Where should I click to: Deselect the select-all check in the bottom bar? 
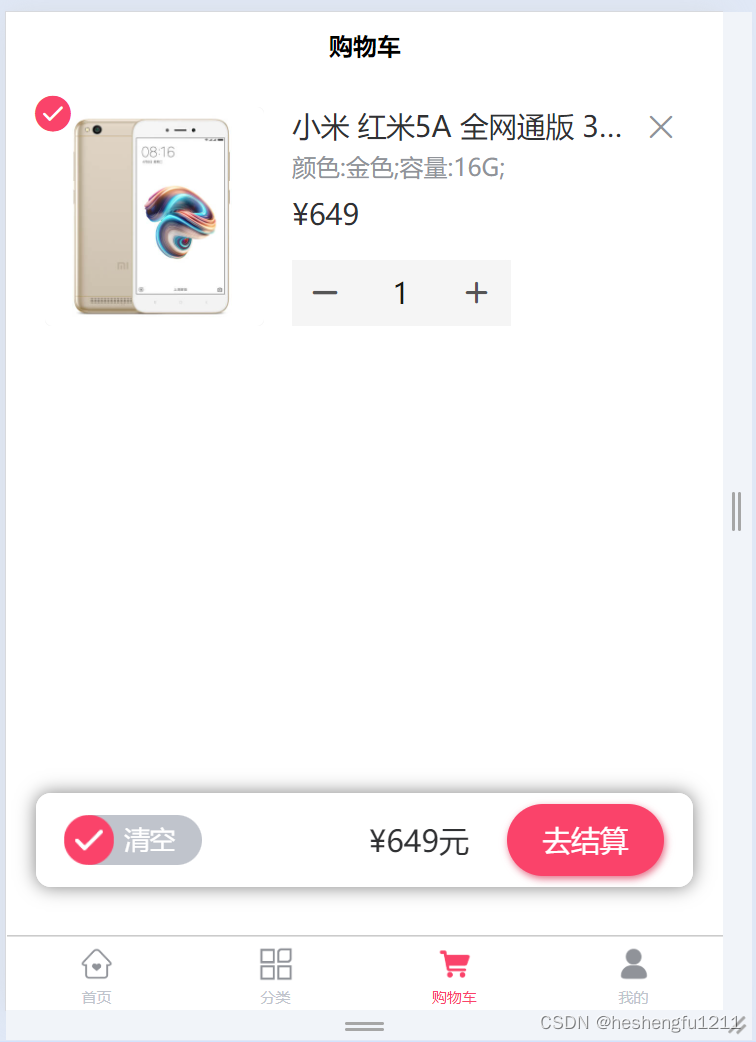89,840
